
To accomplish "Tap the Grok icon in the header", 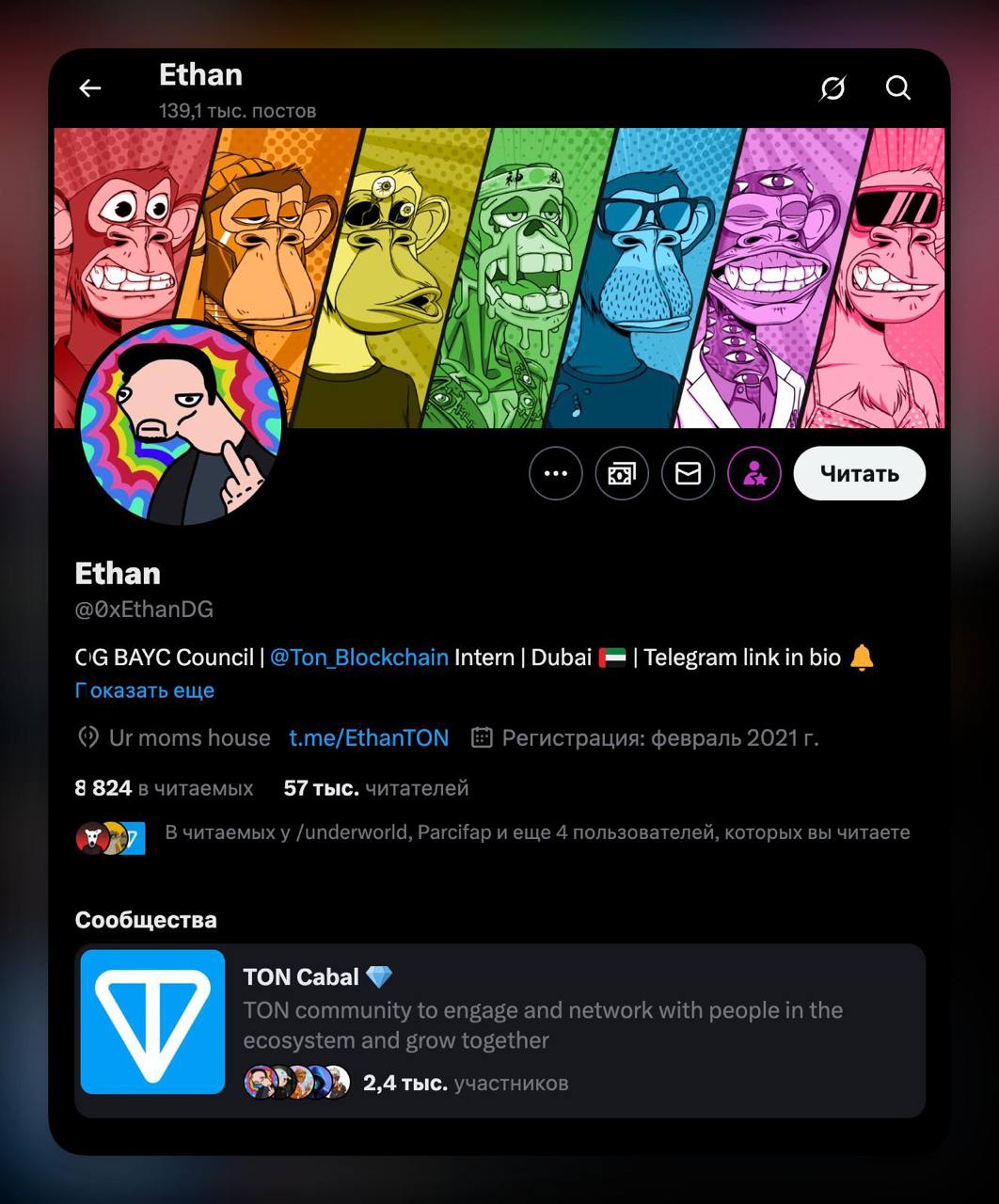I will point(832,88).
